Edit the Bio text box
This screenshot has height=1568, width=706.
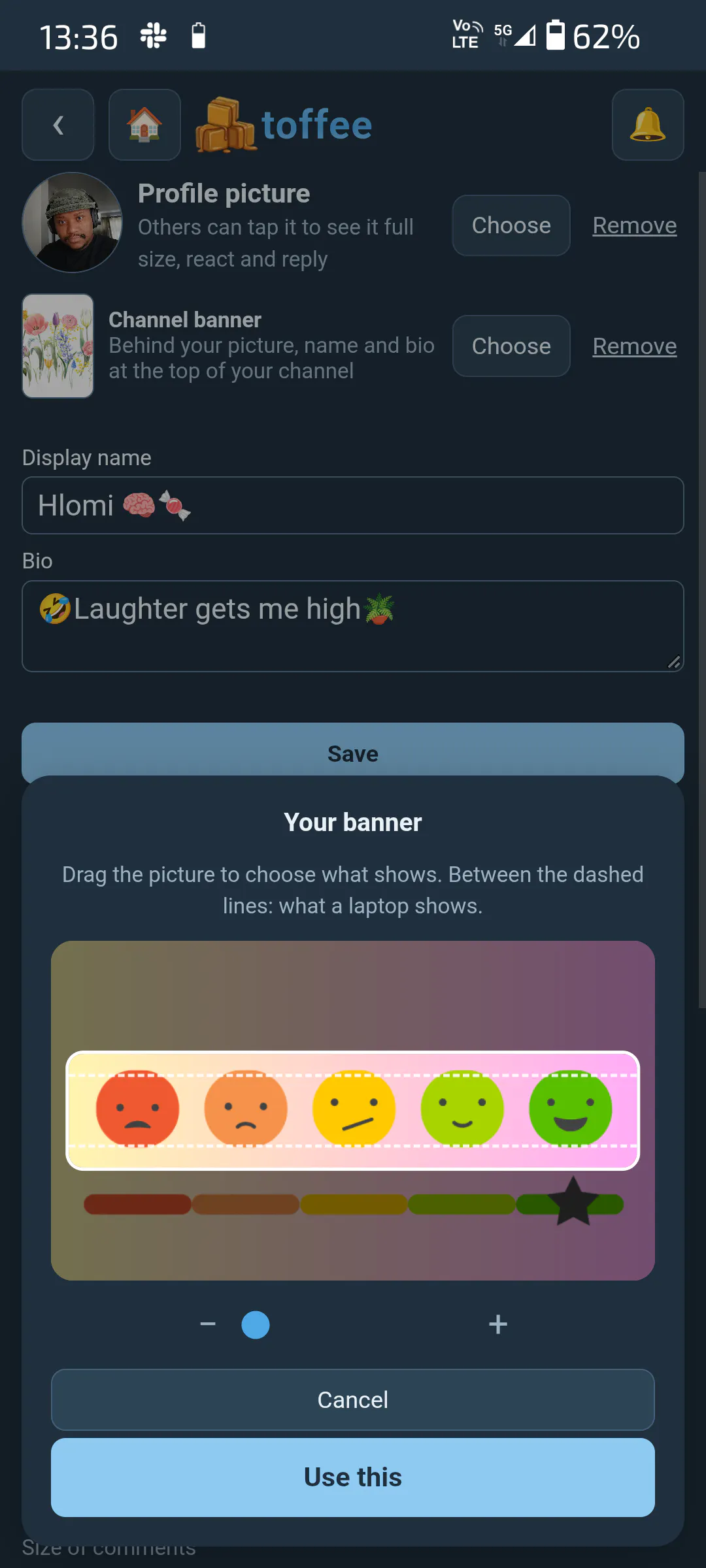pos(353,627)
